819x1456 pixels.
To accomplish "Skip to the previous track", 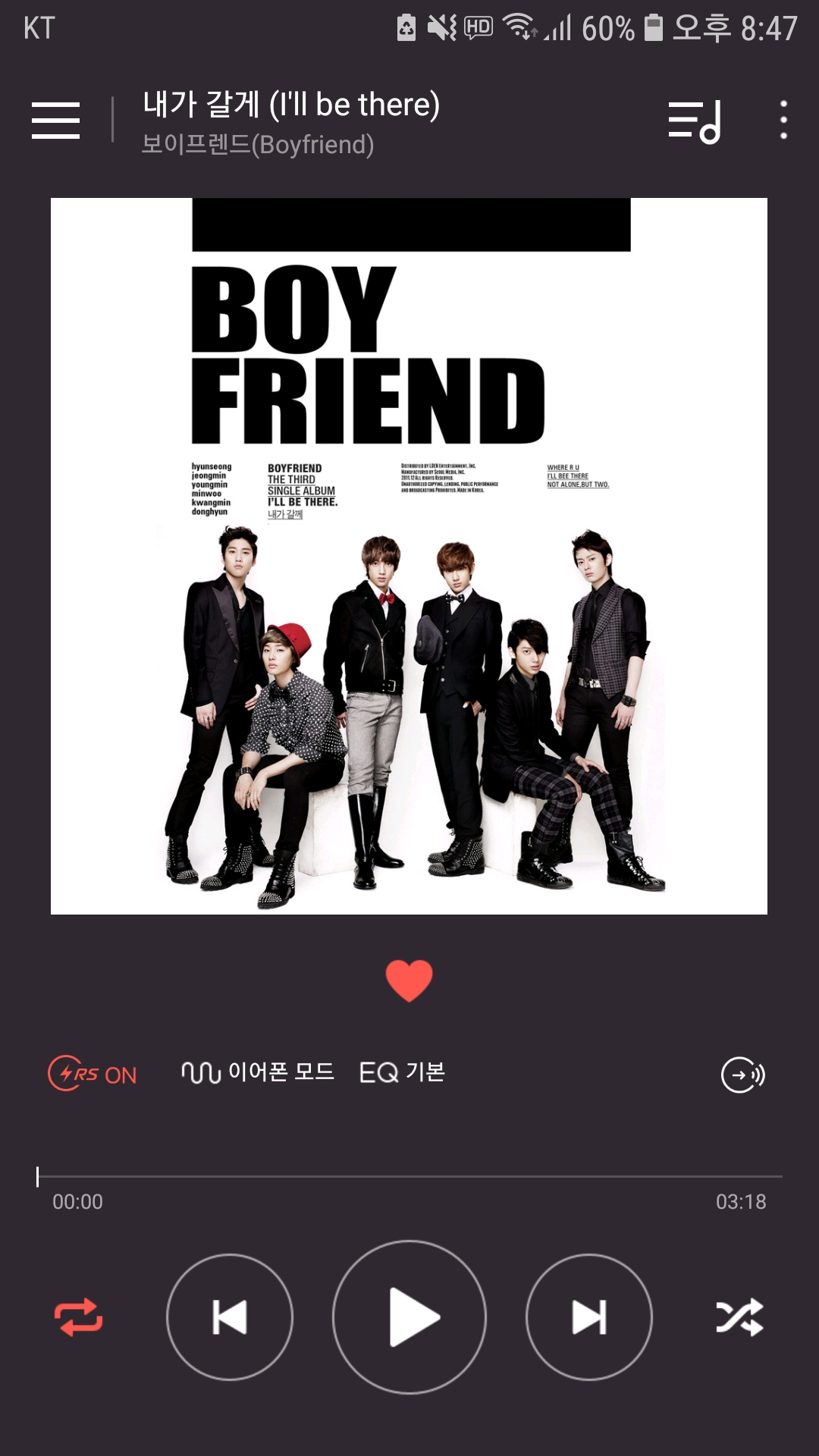I will [x=230, y=1317].
